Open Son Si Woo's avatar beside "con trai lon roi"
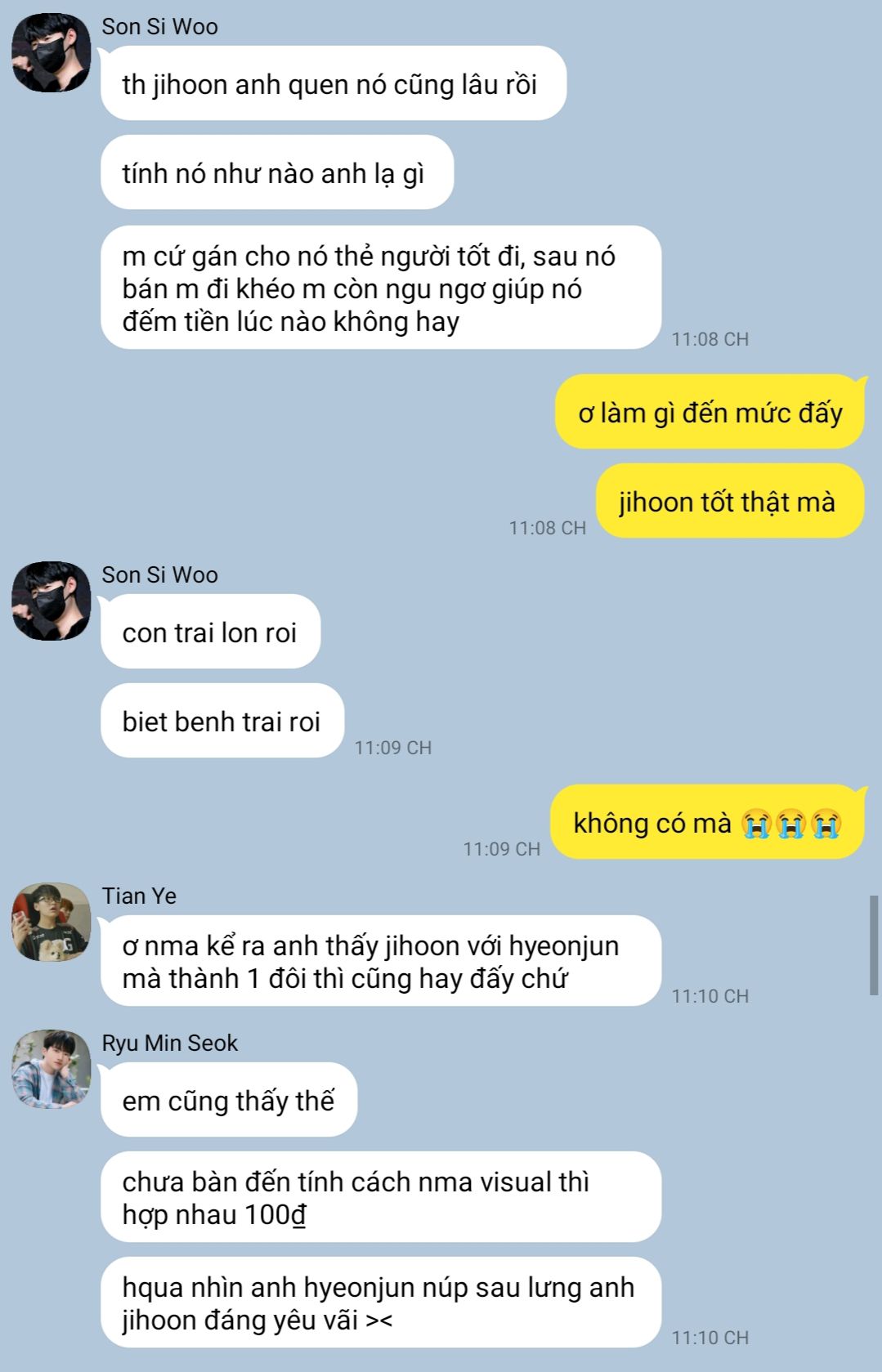This screenshot has height=1372, width=882. pos(51,601)
